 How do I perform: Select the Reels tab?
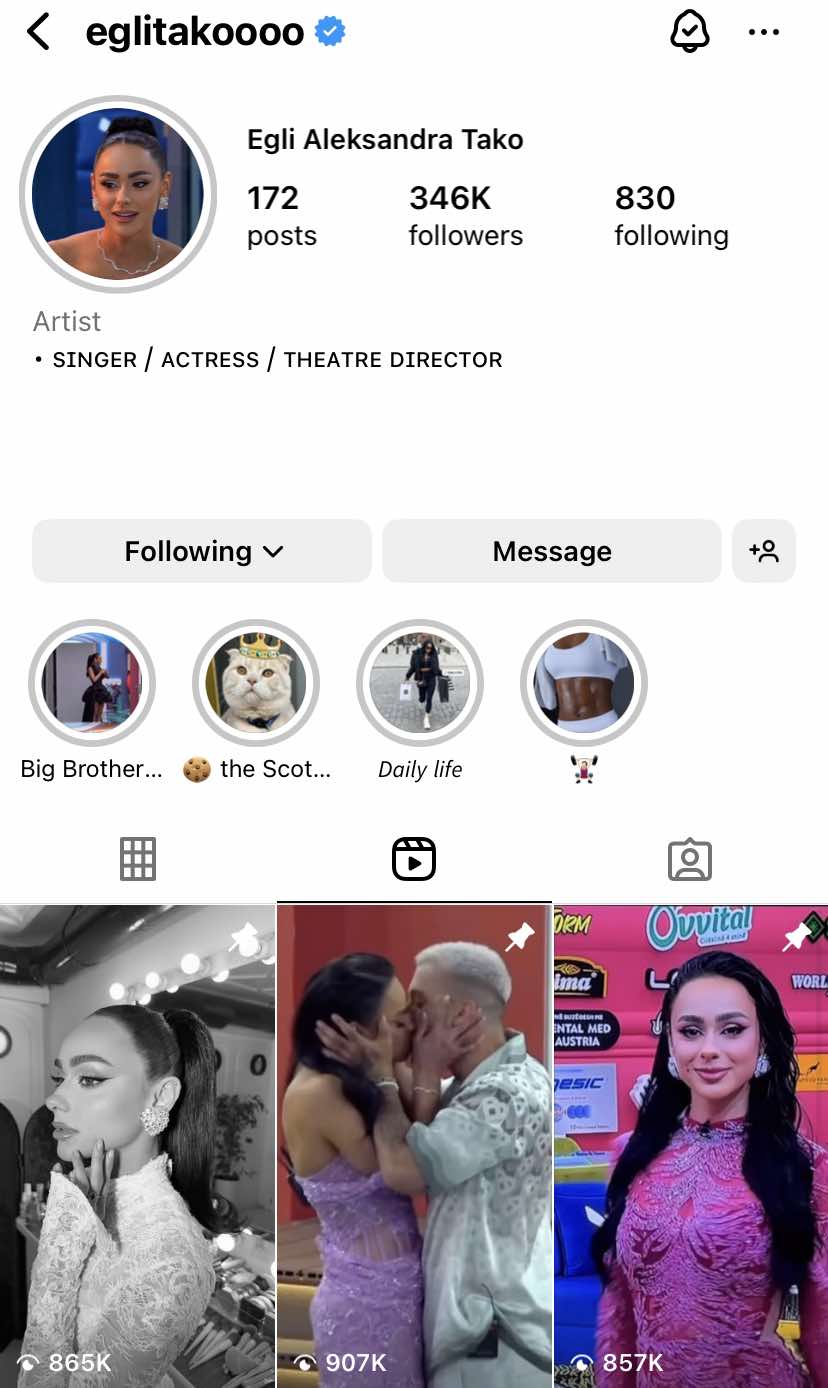tap(414, 859)
